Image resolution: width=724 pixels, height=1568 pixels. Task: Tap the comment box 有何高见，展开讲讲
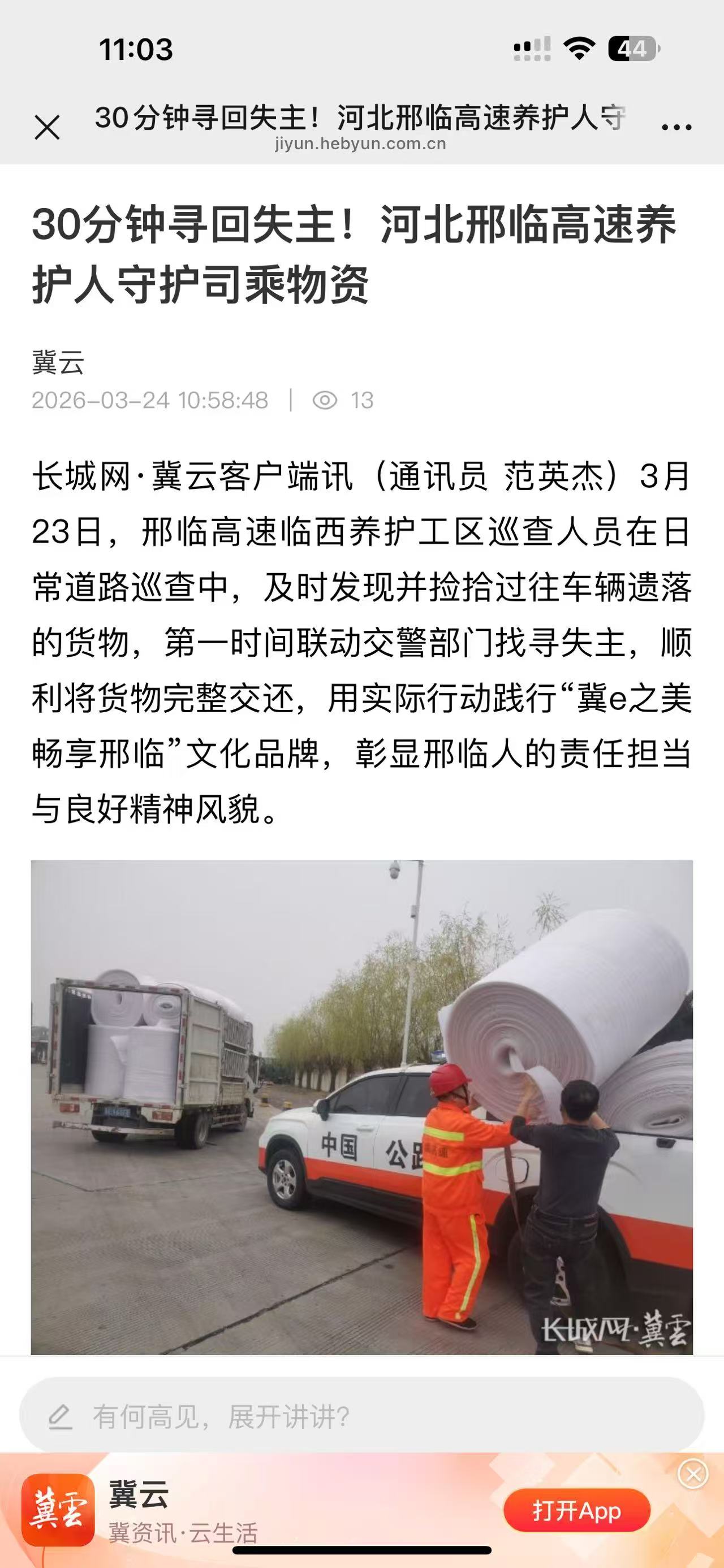(361, 1417)
